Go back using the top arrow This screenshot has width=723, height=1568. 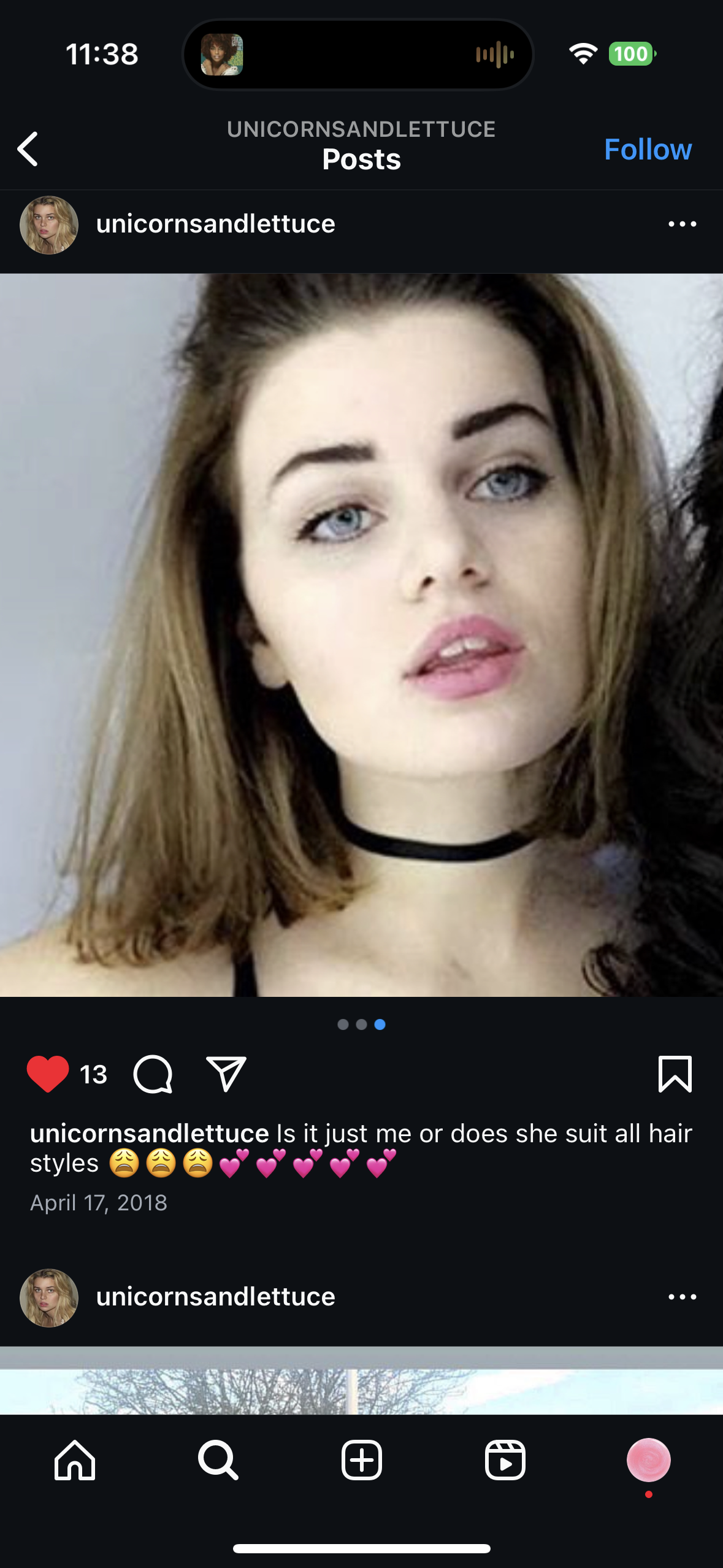(x=28, y=149)
